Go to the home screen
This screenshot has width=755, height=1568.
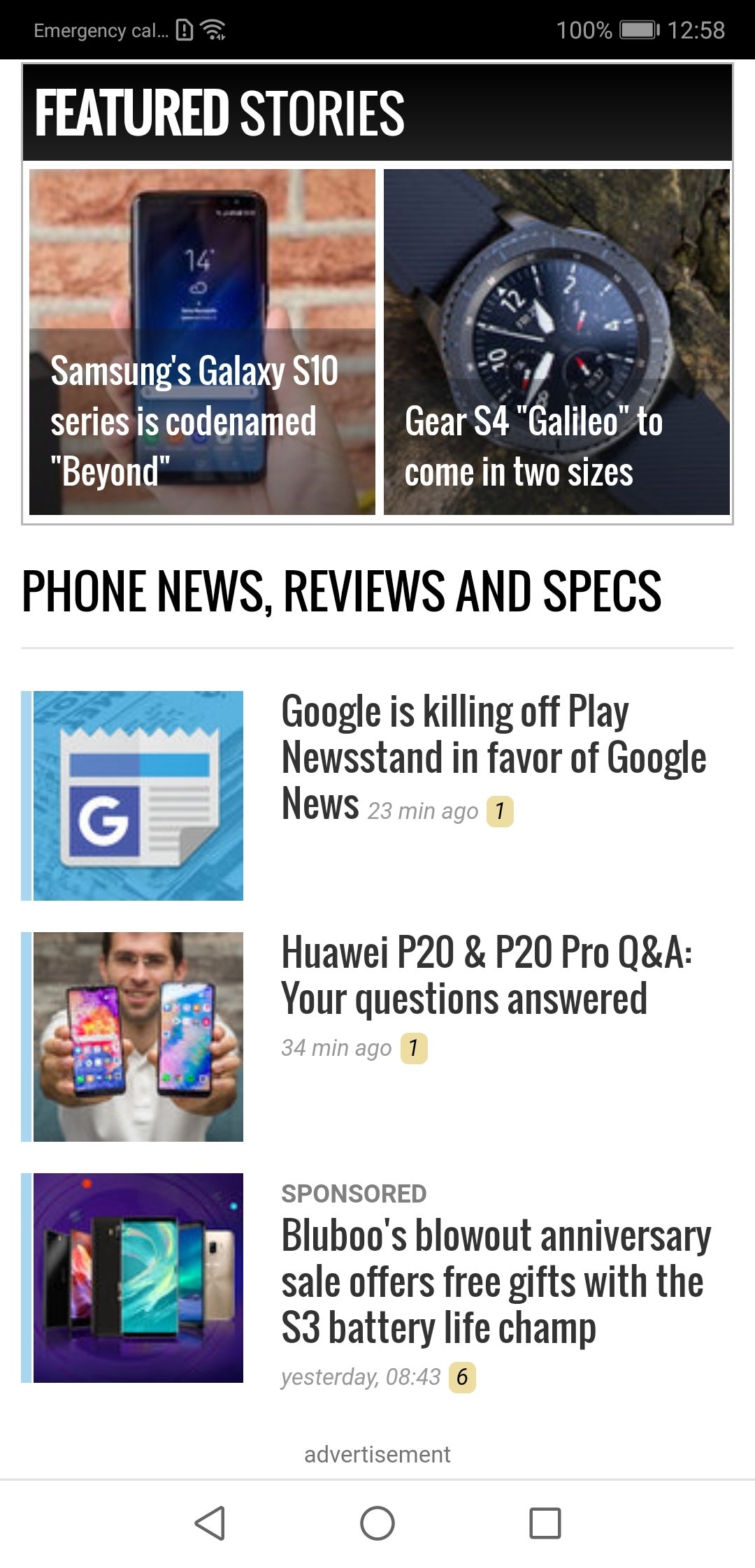(377, 1523)
